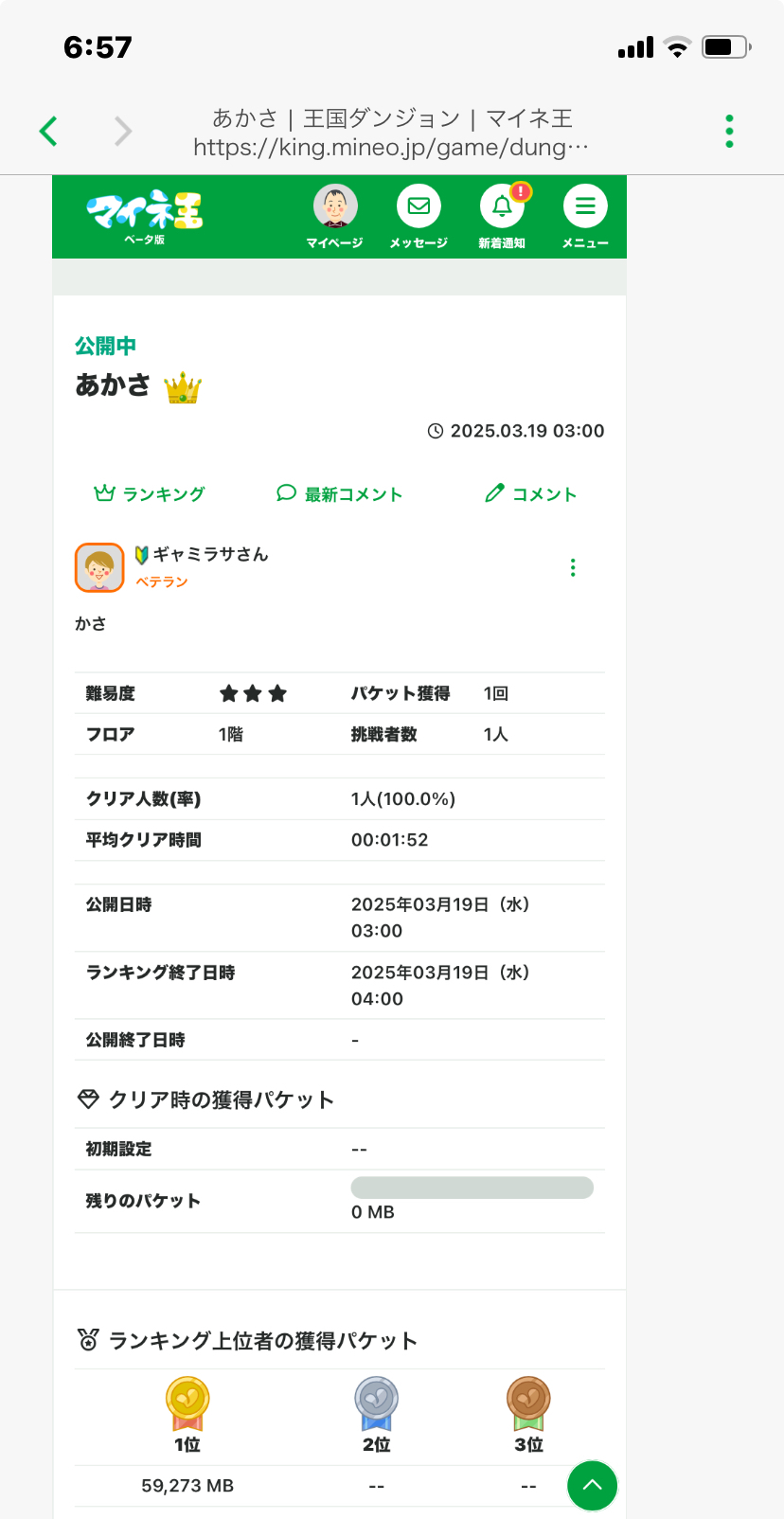View 最新コメント
784x1519 pixels.
point(340,493)
